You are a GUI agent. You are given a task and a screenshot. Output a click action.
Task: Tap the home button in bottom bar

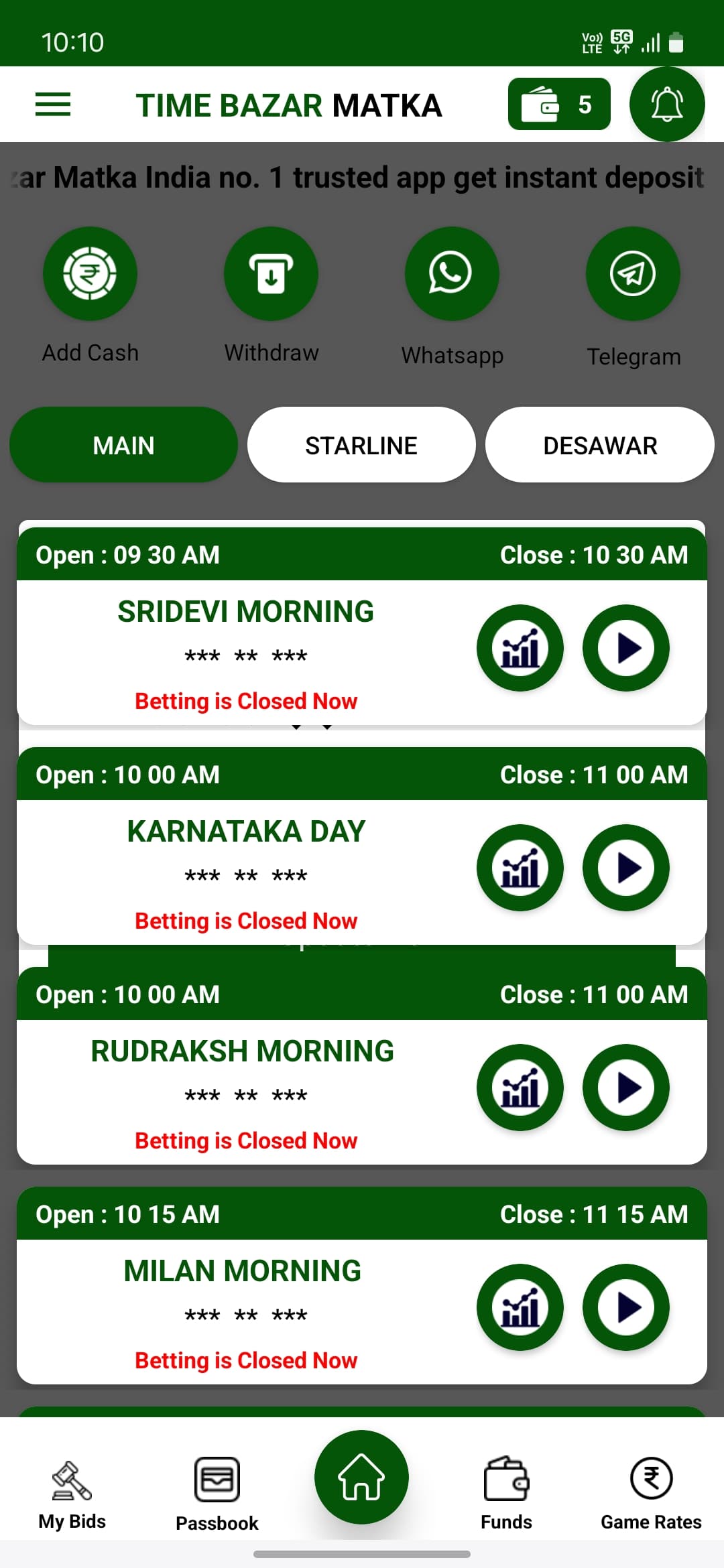point(361,1478)
